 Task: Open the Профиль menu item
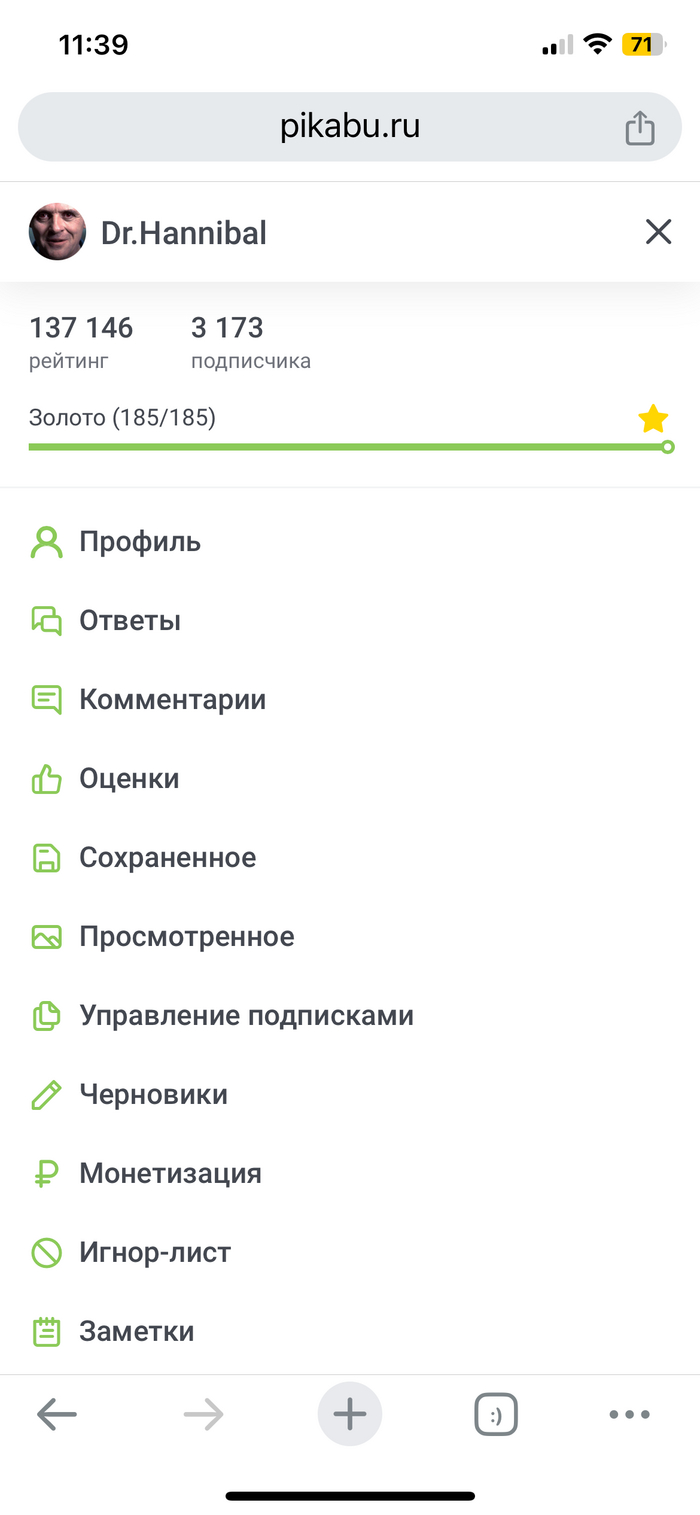coord(140,542)
